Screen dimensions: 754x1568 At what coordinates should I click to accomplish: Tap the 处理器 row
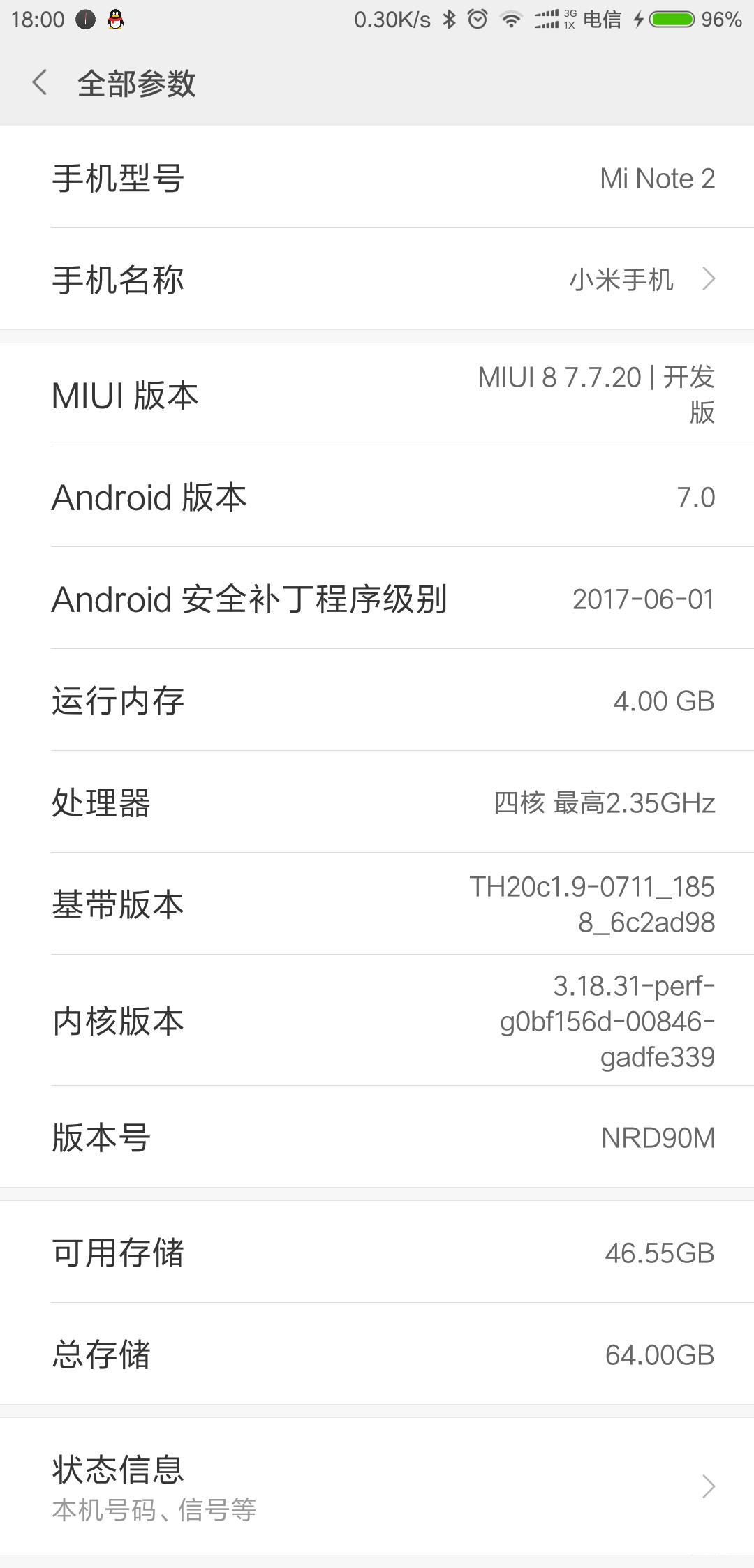[x=377, y=802]
